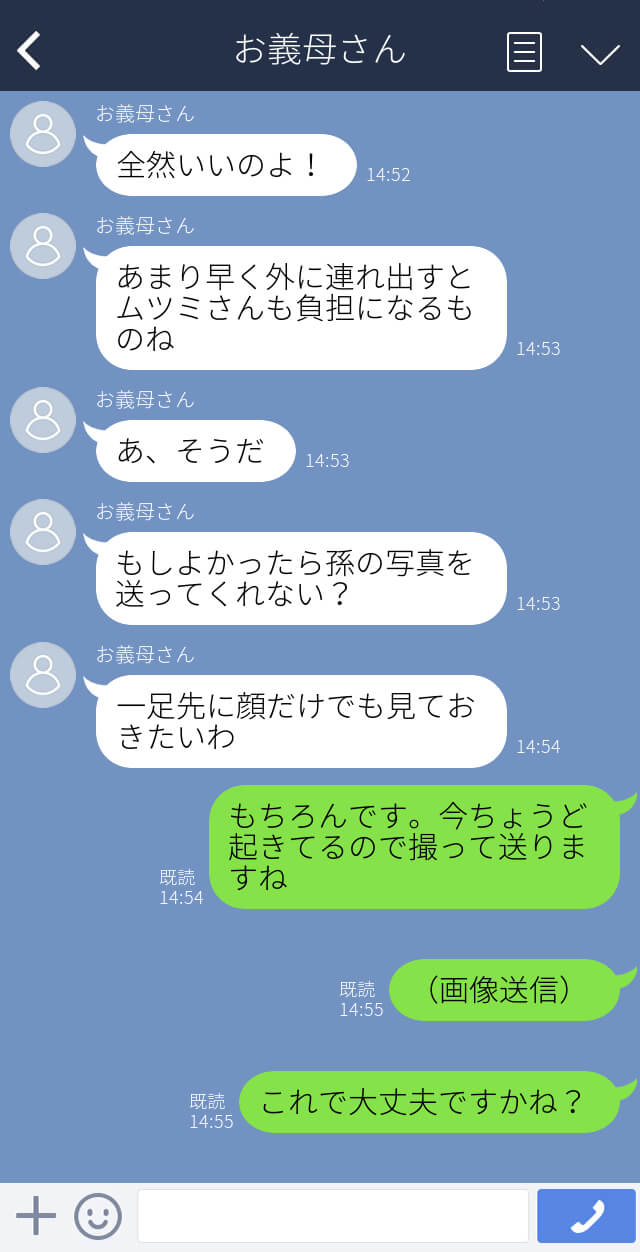Open the notes menu icon in header
The image size is (640, 1252).
point(524,52)
